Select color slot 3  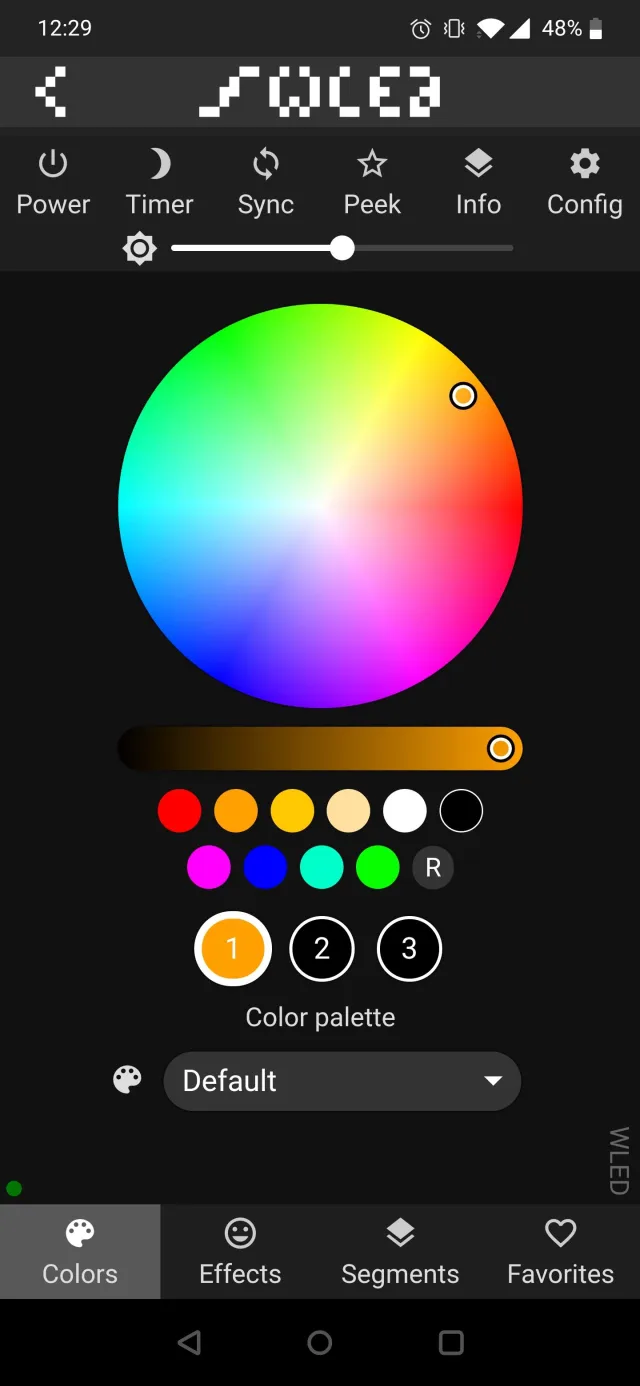click(x=409, y=948)
